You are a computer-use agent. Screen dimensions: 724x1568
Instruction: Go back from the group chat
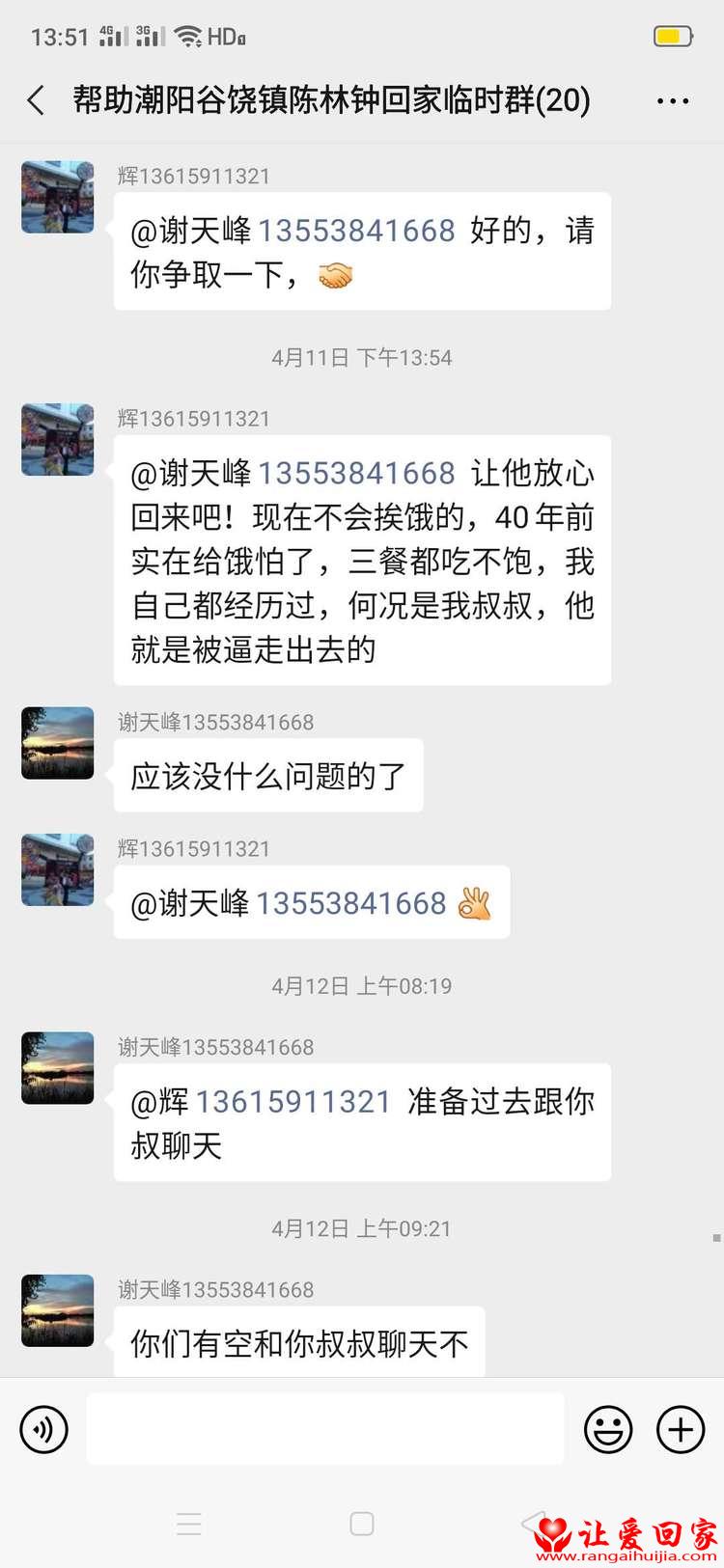[x=37, y=100]
